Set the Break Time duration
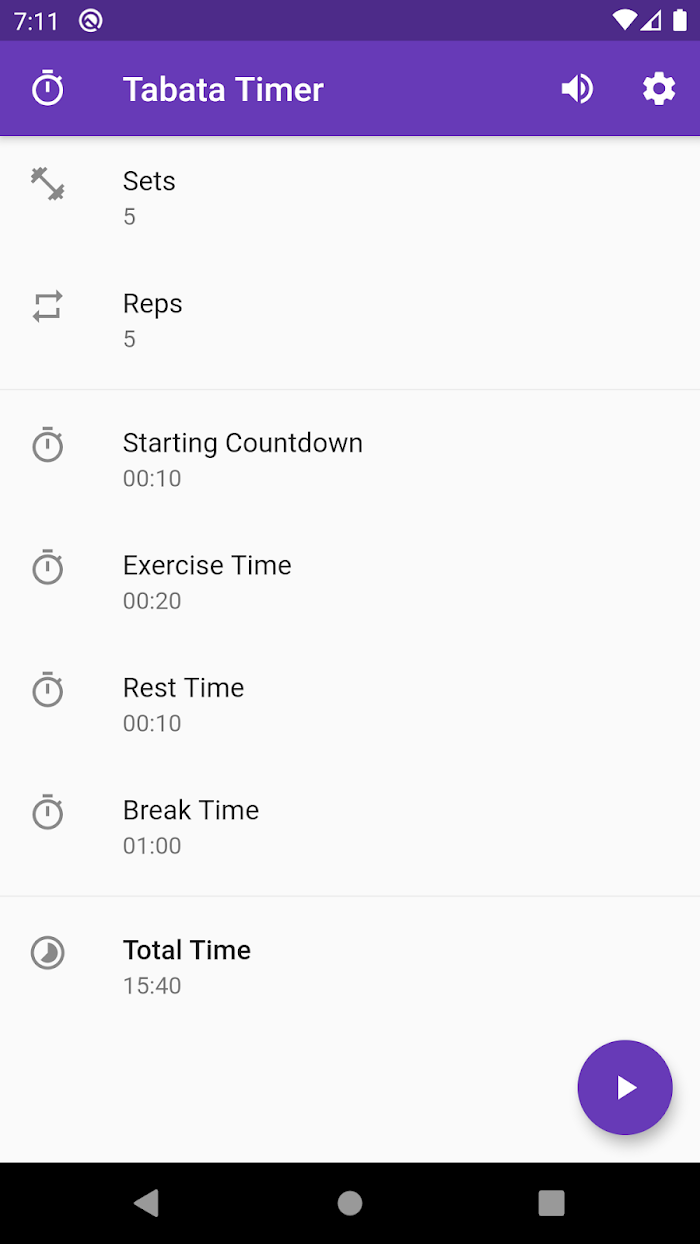This screenshot has height=1244, width=700. click(350, 826)
